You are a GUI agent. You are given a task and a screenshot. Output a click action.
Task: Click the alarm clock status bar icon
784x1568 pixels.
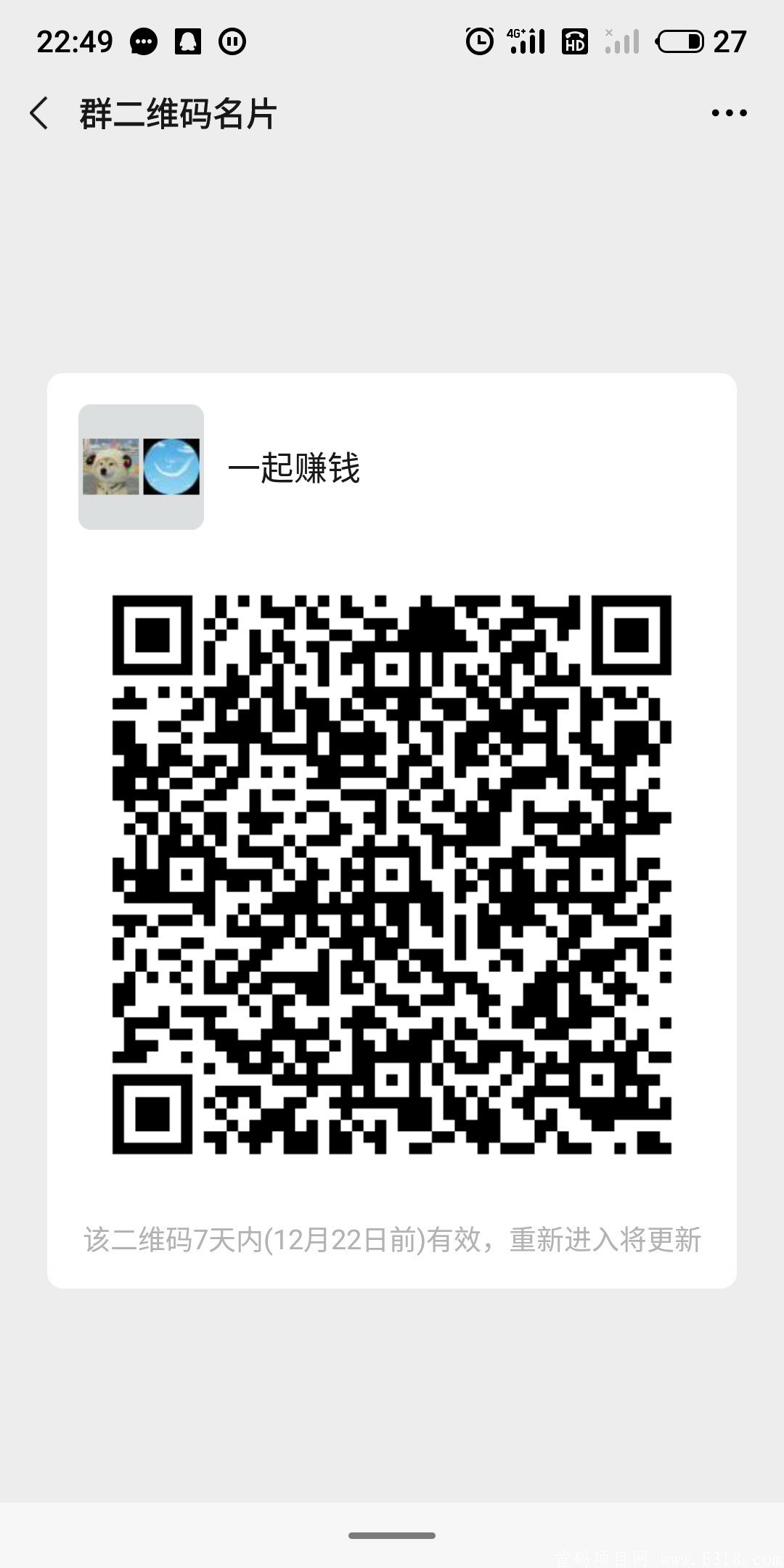tap(480, 41)
